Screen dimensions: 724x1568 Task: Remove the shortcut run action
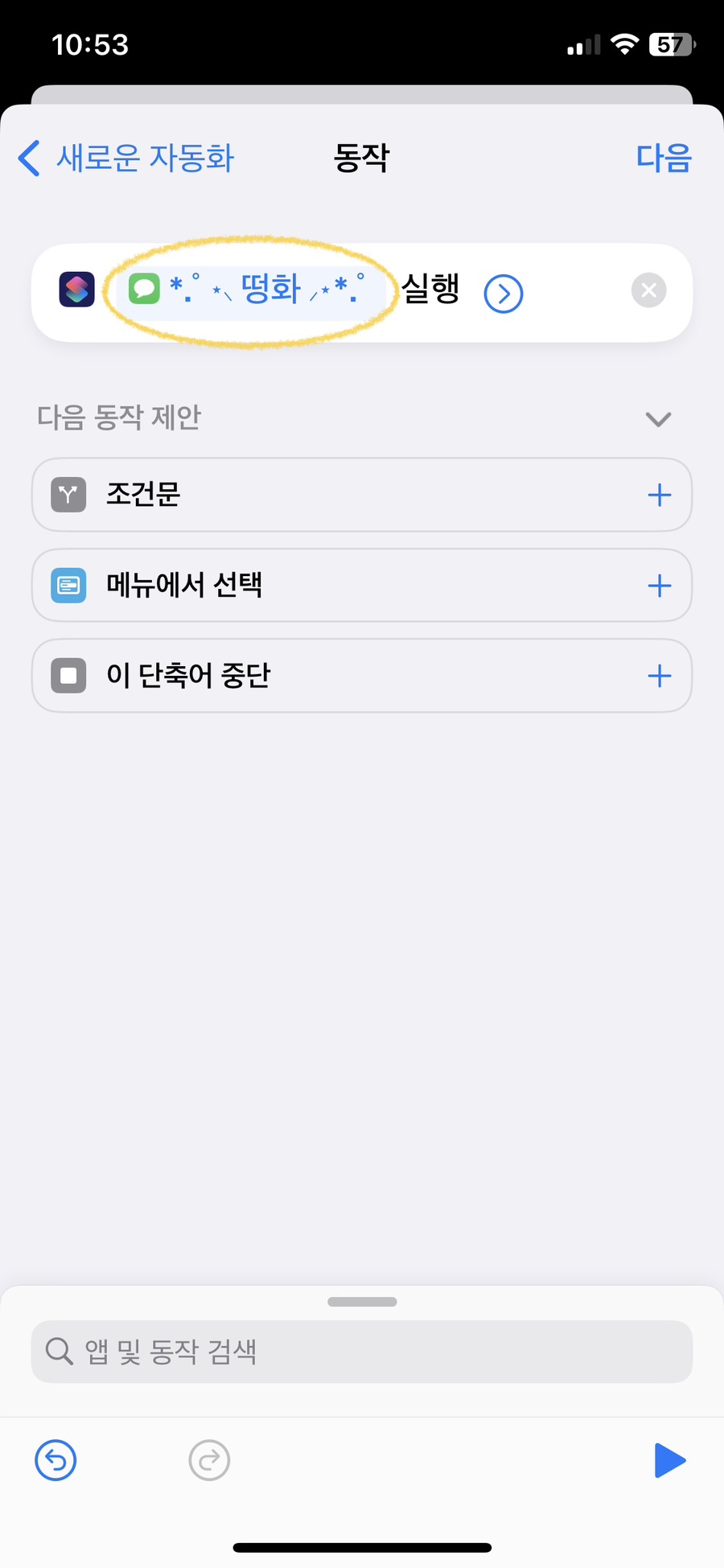[x=648, y=290]
